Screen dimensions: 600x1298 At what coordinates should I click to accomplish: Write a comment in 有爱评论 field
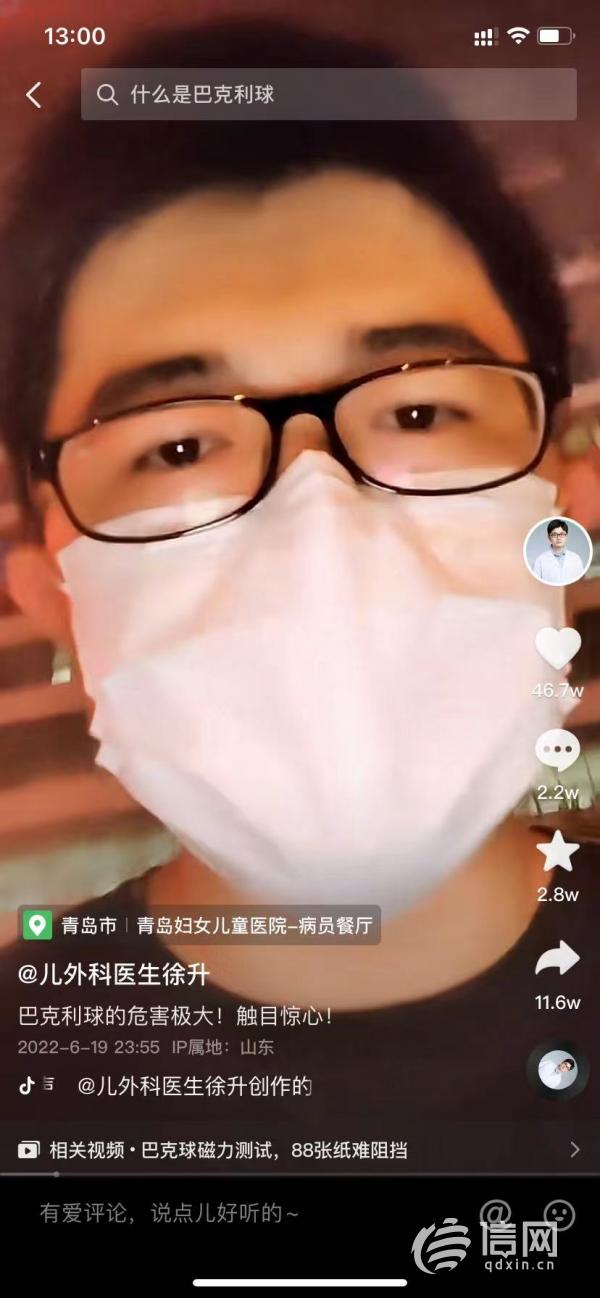(x=170, y=1214)
